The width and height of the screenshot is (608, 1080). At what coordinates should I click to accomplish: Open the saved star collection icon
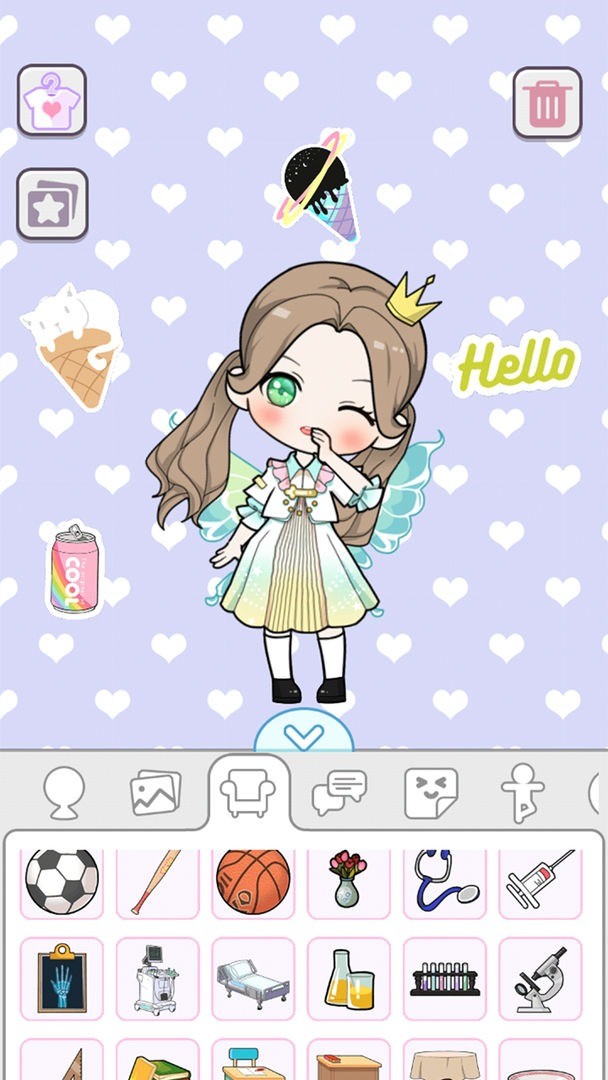click(52, 204)
